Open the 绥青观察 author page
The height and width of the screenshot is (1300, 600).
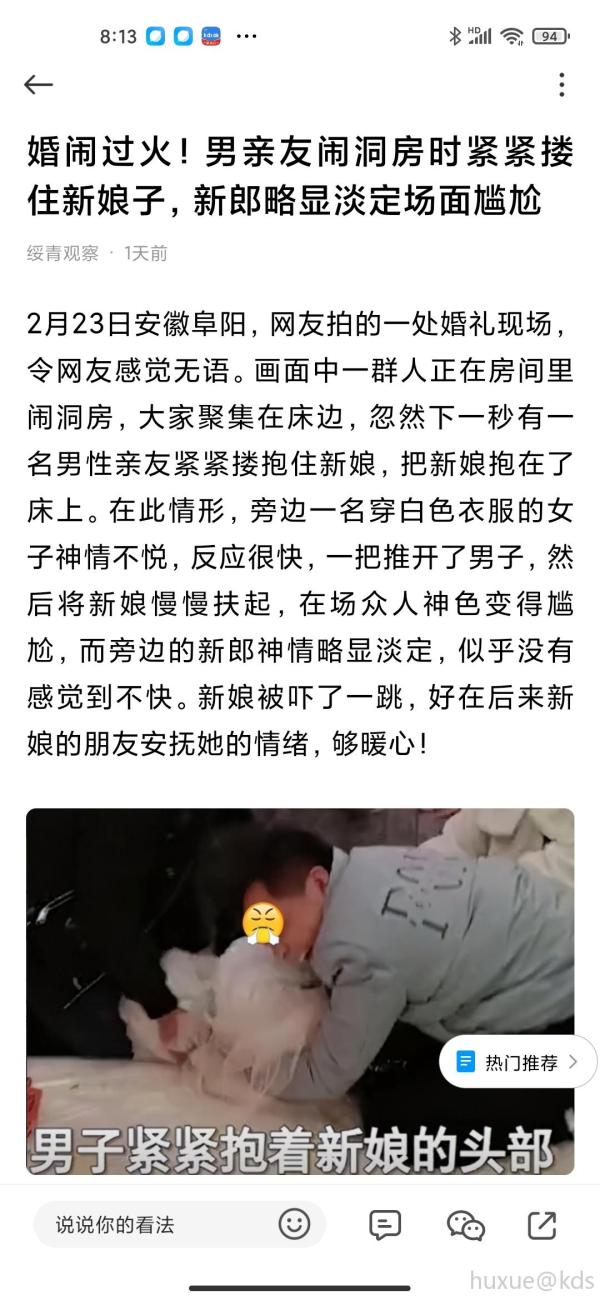[62, 253]
